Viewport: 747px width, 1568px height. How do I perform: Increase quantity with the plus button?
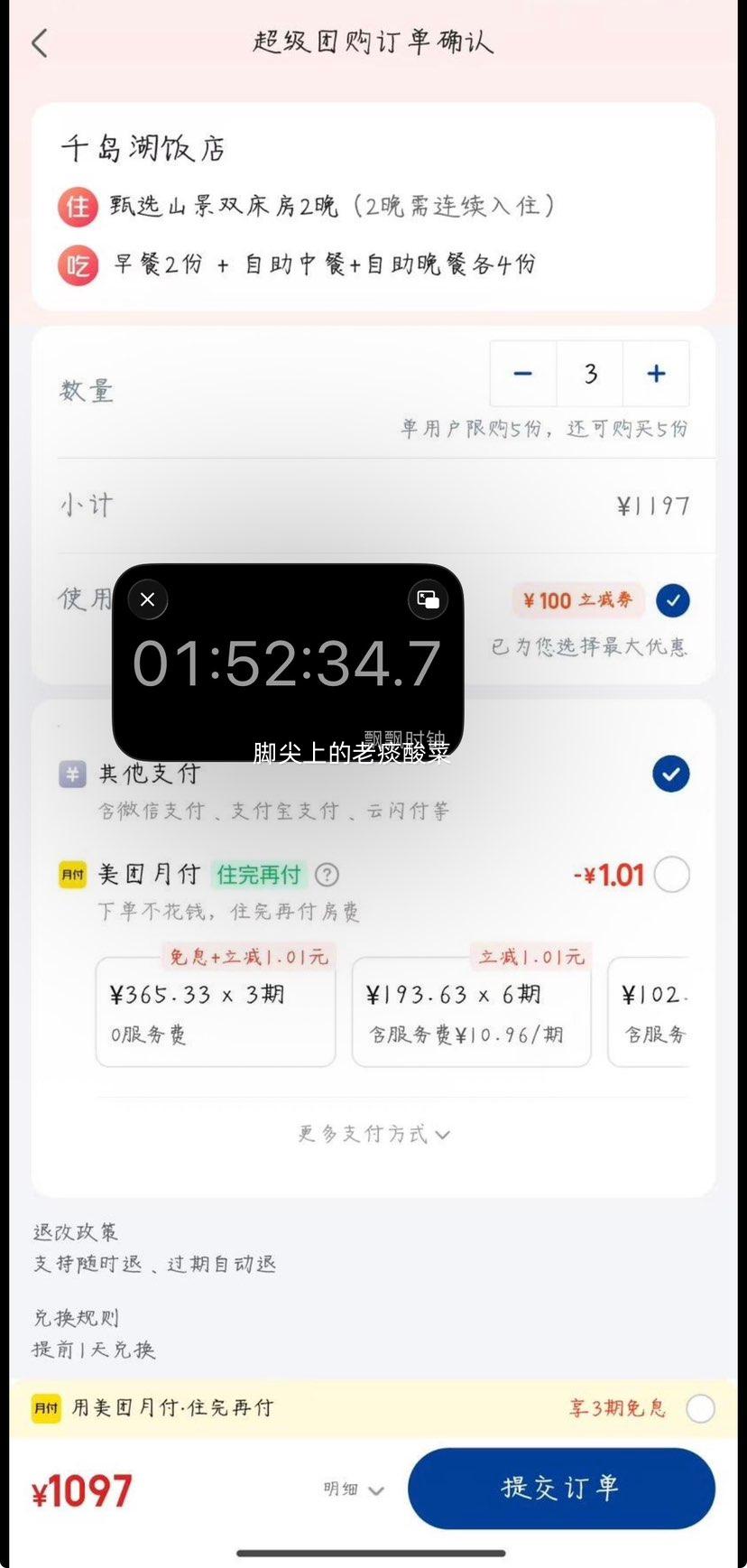(x=656, y=373)
